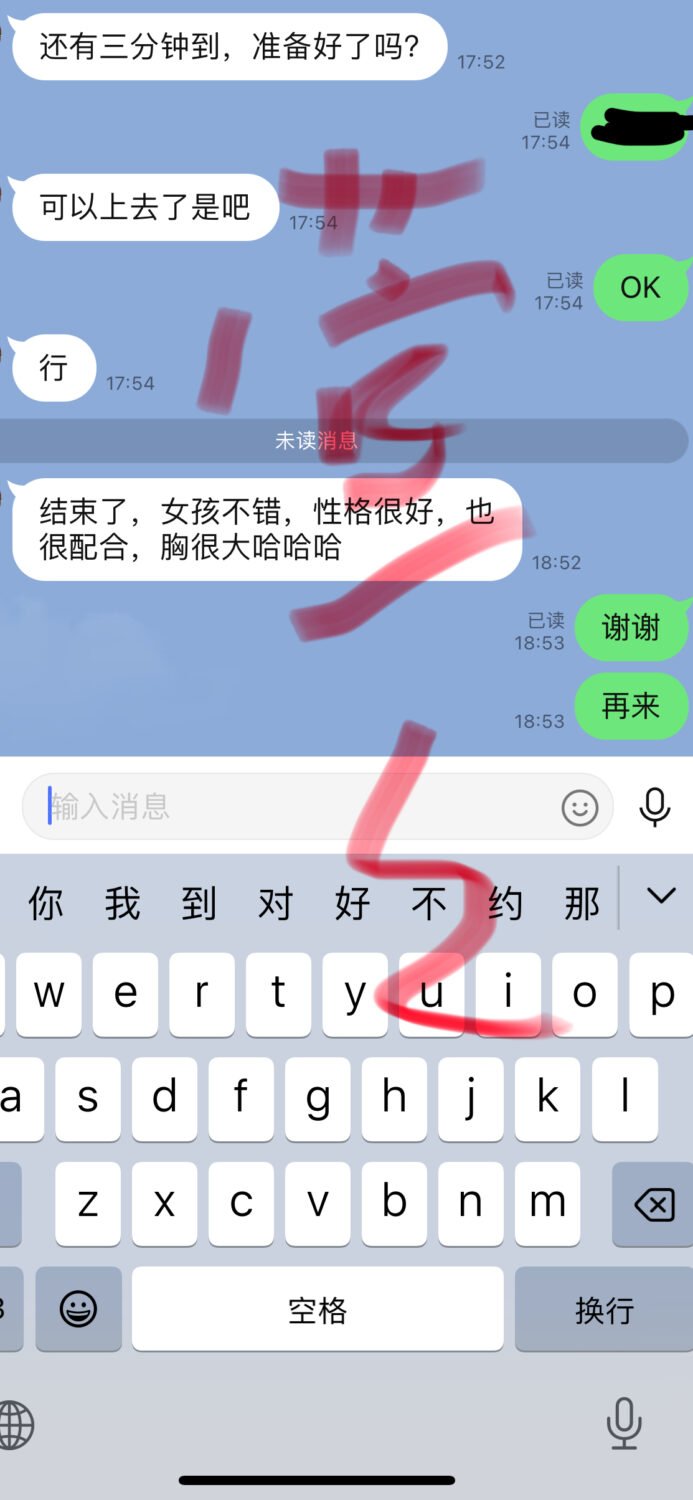Start keyboard dictation microphone

[x=624, y=1424]
